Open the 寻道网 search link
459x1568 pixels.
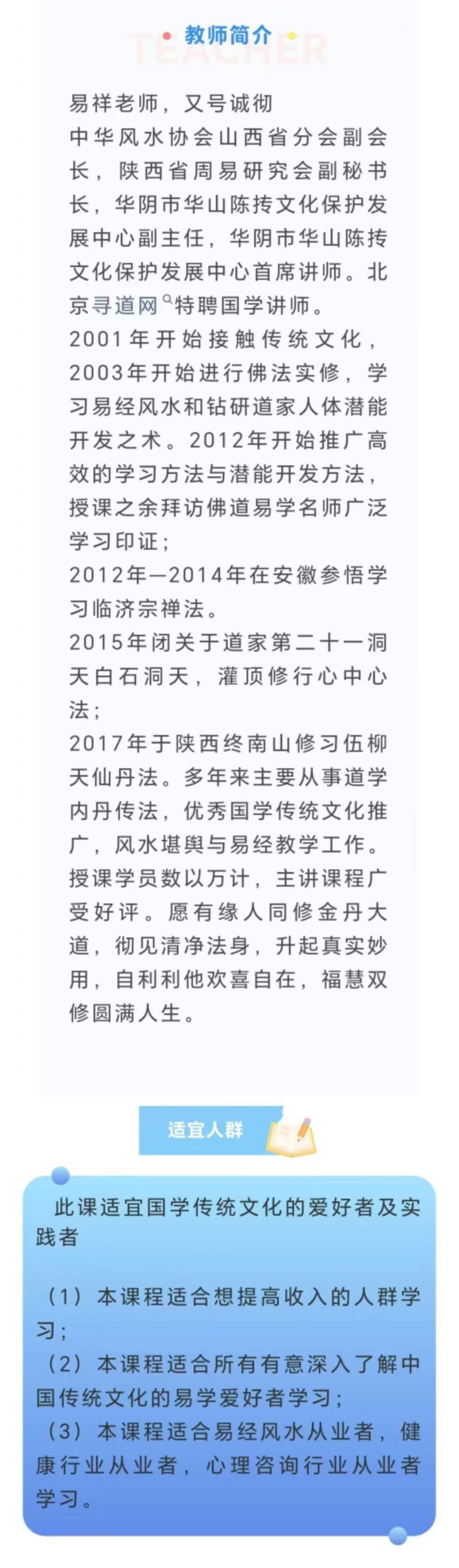pyautogui.click(x=126, y=304)
